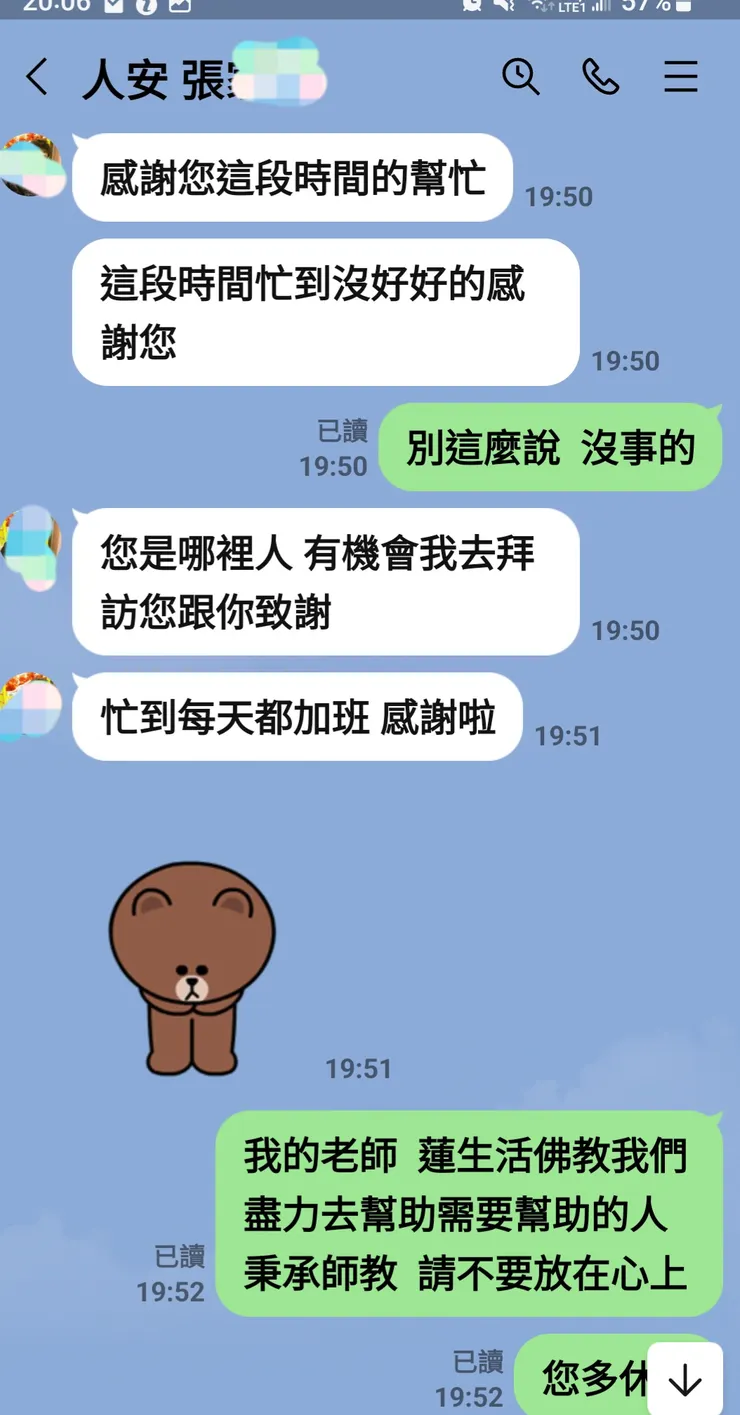740x1415 pixels.
Task: Start a voice call using the phone icon
Action: [x=601, y=76]
